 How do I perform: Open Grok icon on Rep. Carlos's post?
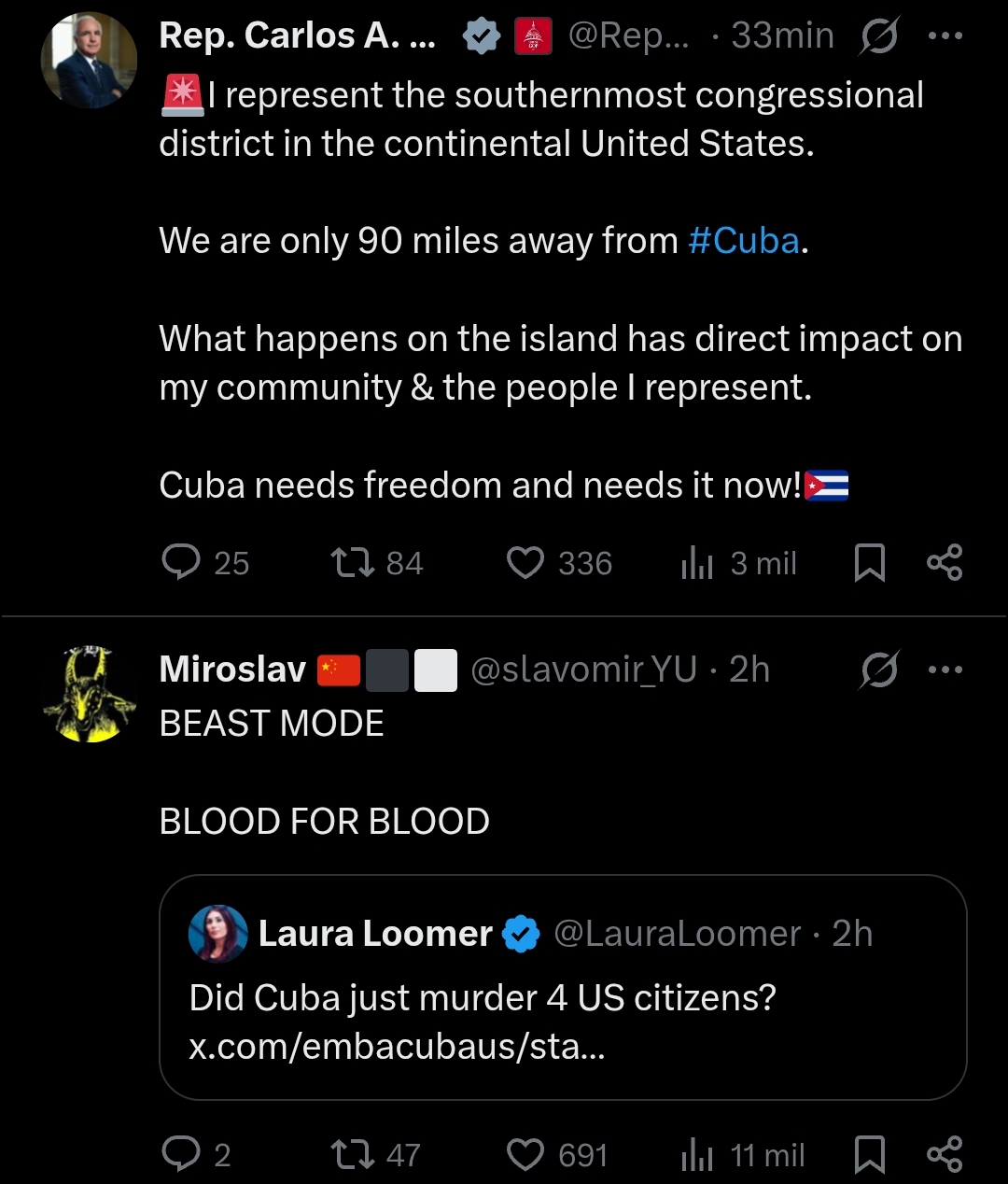tap(879, 36)
